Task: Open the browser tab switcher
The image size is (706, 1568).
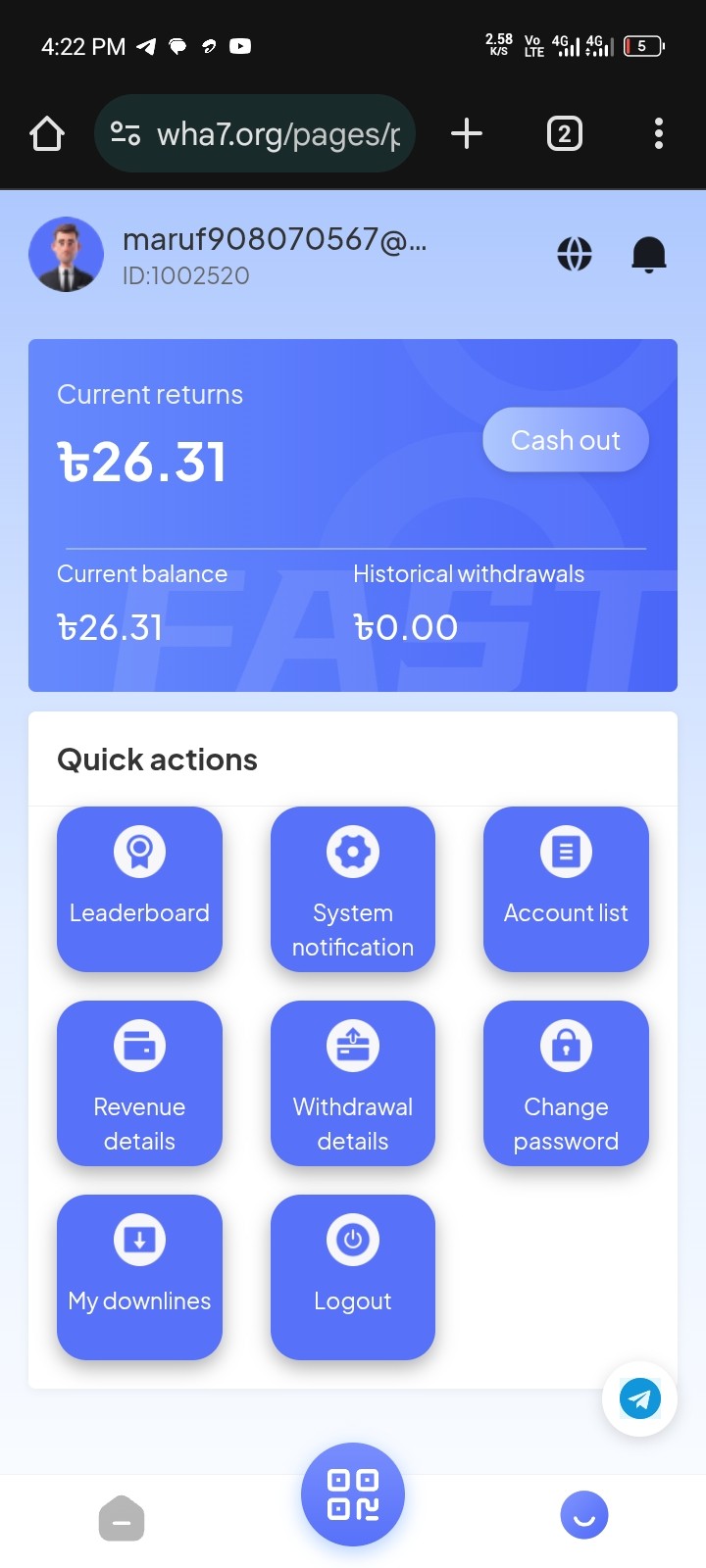Action: pos(564,133)
